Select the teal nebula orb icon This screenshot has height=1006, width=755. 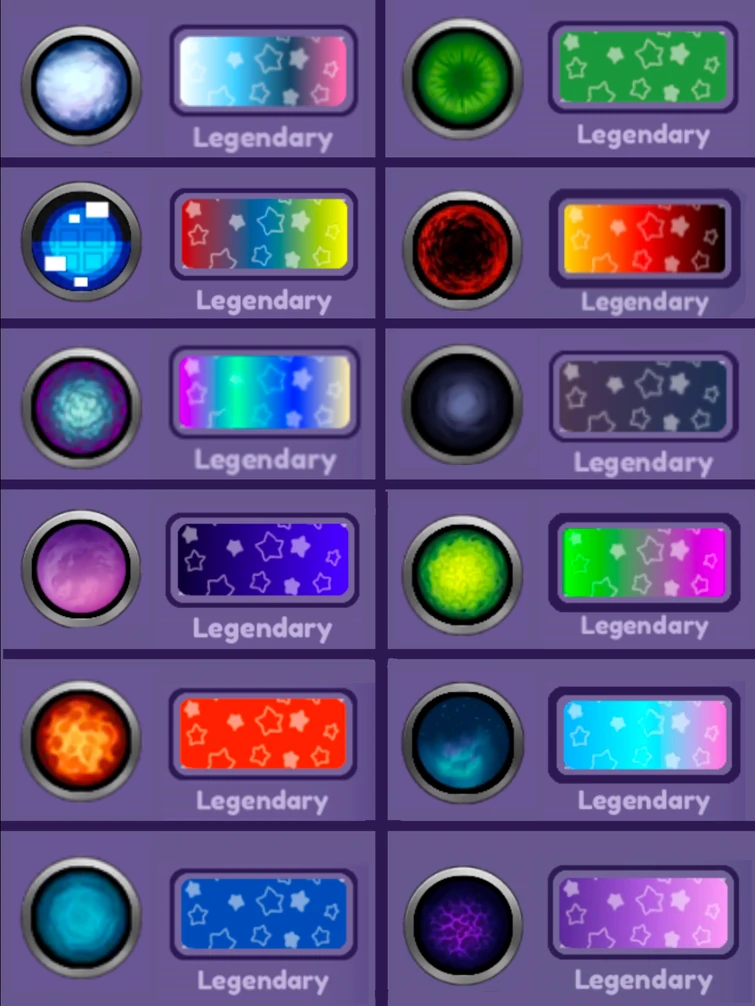click(x=461, y=742)
